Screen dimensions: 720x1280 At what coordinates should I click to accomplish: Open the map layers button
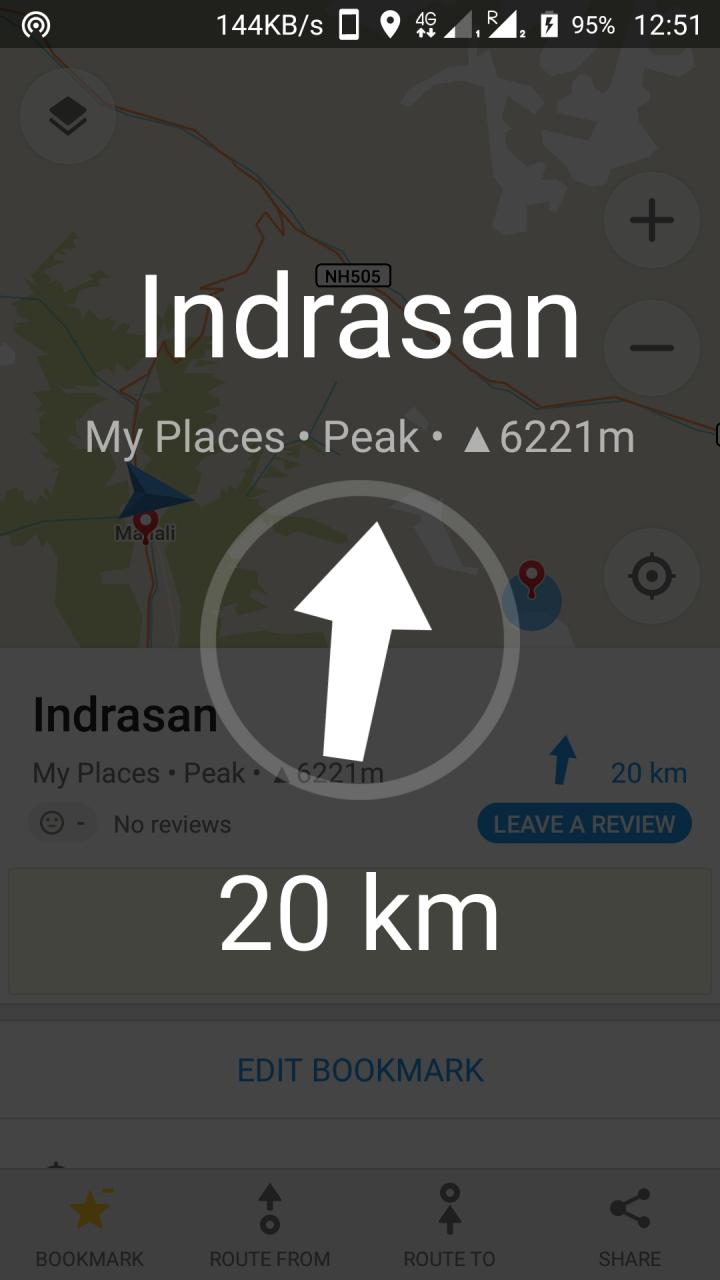(68, 117)
